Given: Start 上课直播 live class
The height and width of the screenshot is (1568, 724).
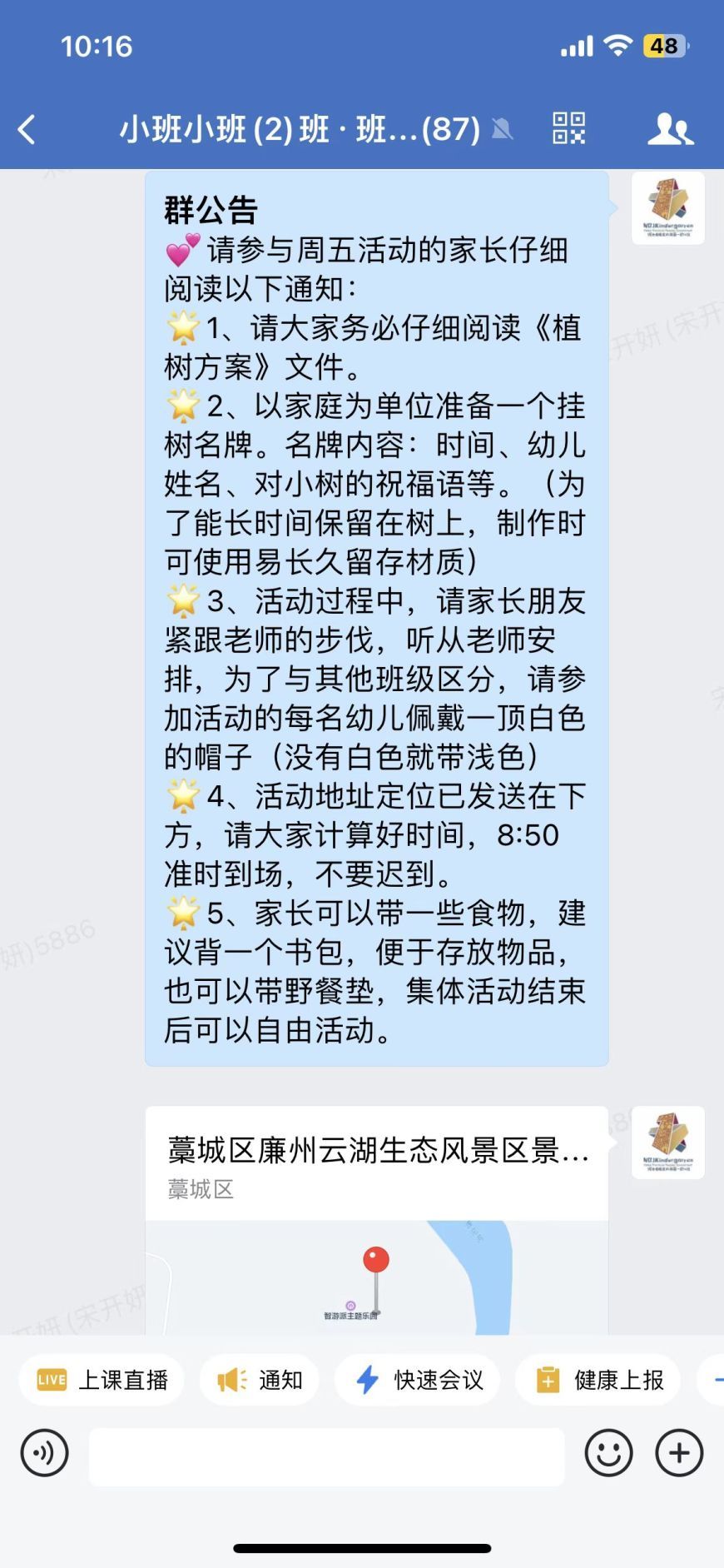Looking at the screenshot, I should coord(102,1380).
